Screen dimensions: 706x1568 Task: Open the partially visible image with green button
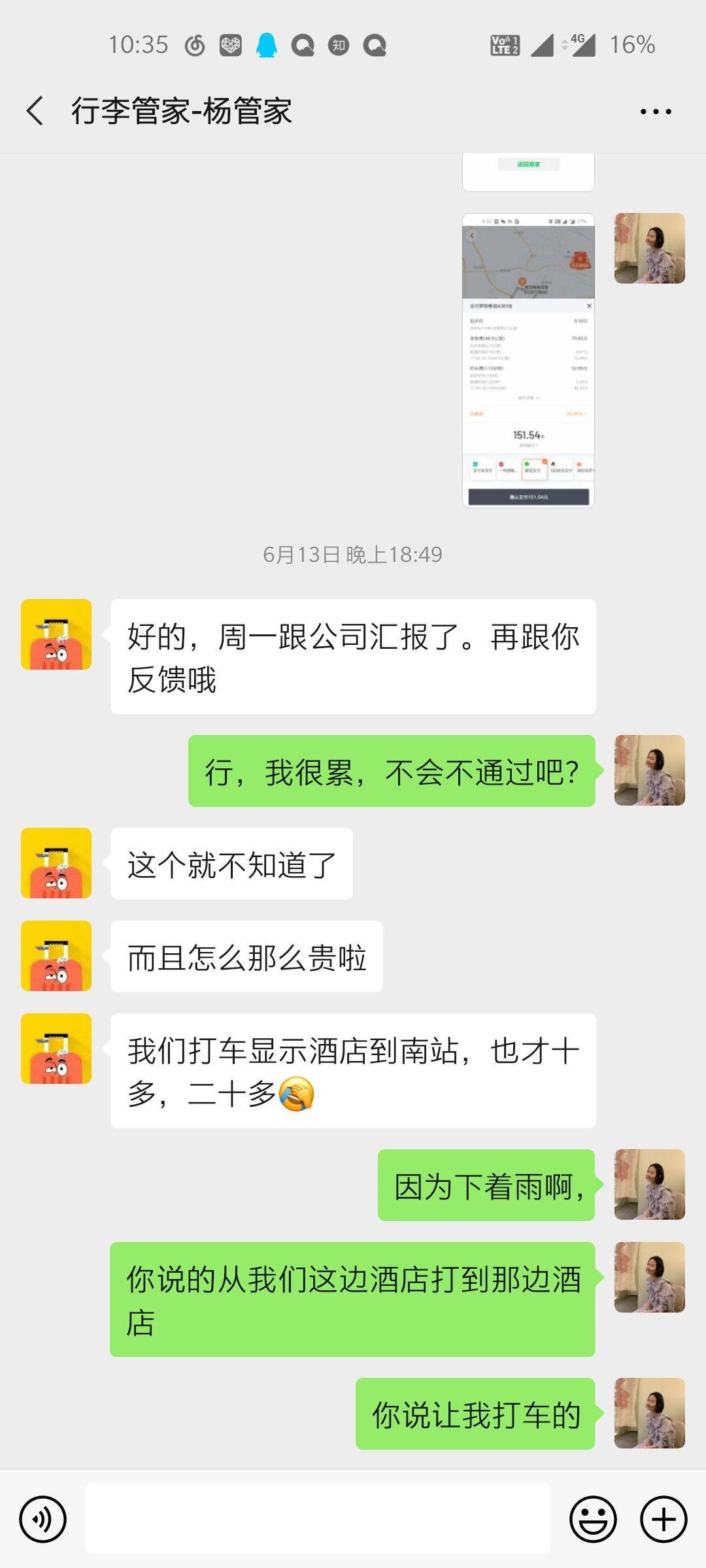[528, 172]
